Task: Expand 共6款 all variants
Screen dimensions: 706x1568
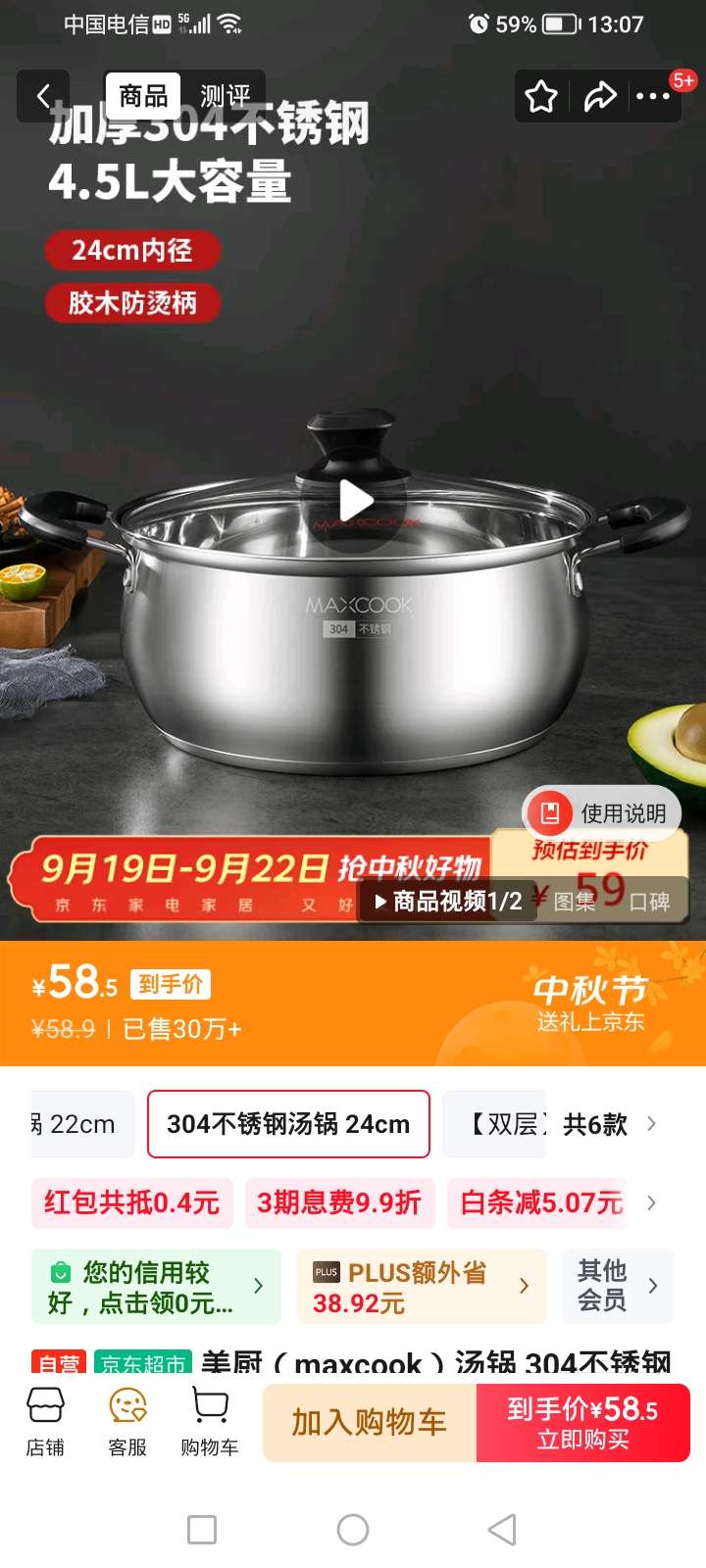Action: 608,1124
